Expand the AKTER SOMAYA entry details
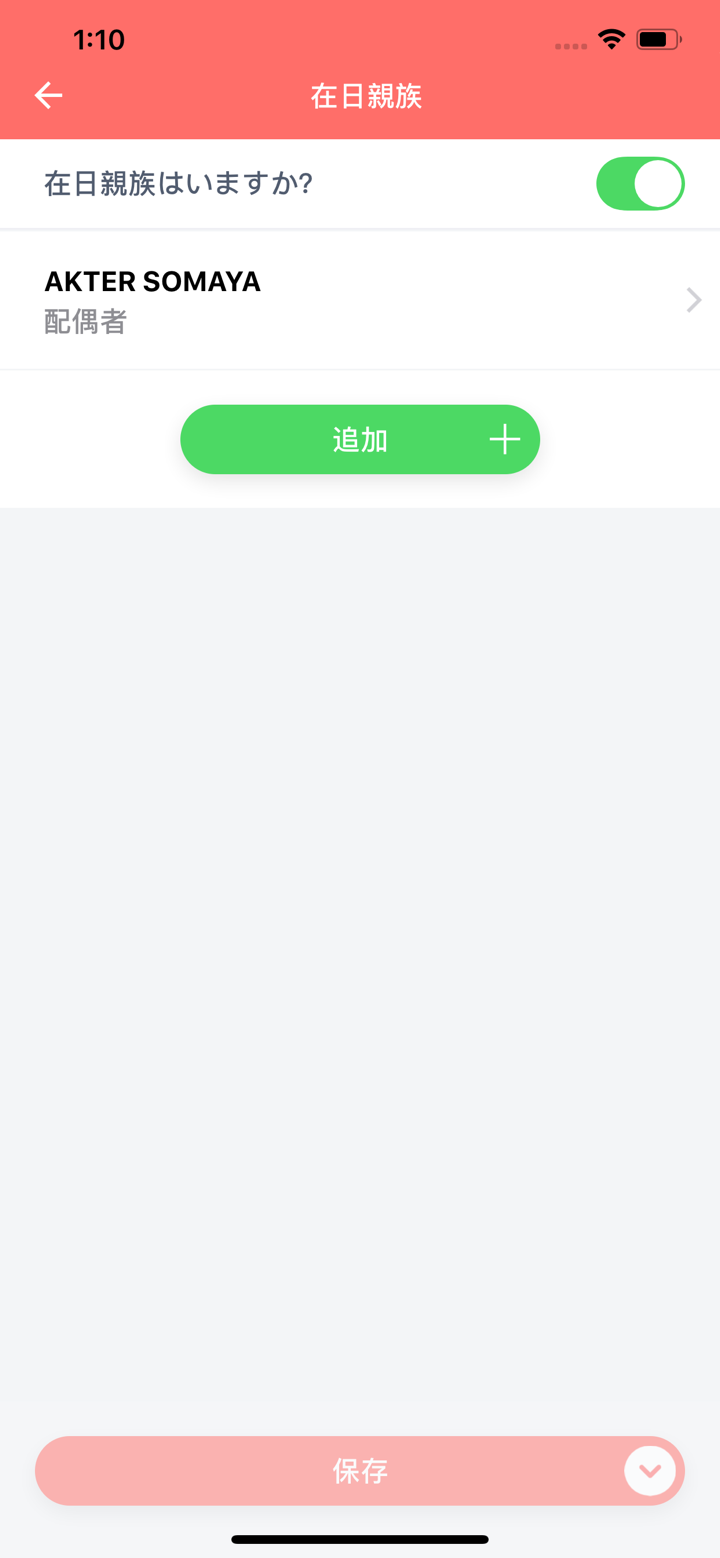This screenshot has height=1558, width=720. click(360, 299)
